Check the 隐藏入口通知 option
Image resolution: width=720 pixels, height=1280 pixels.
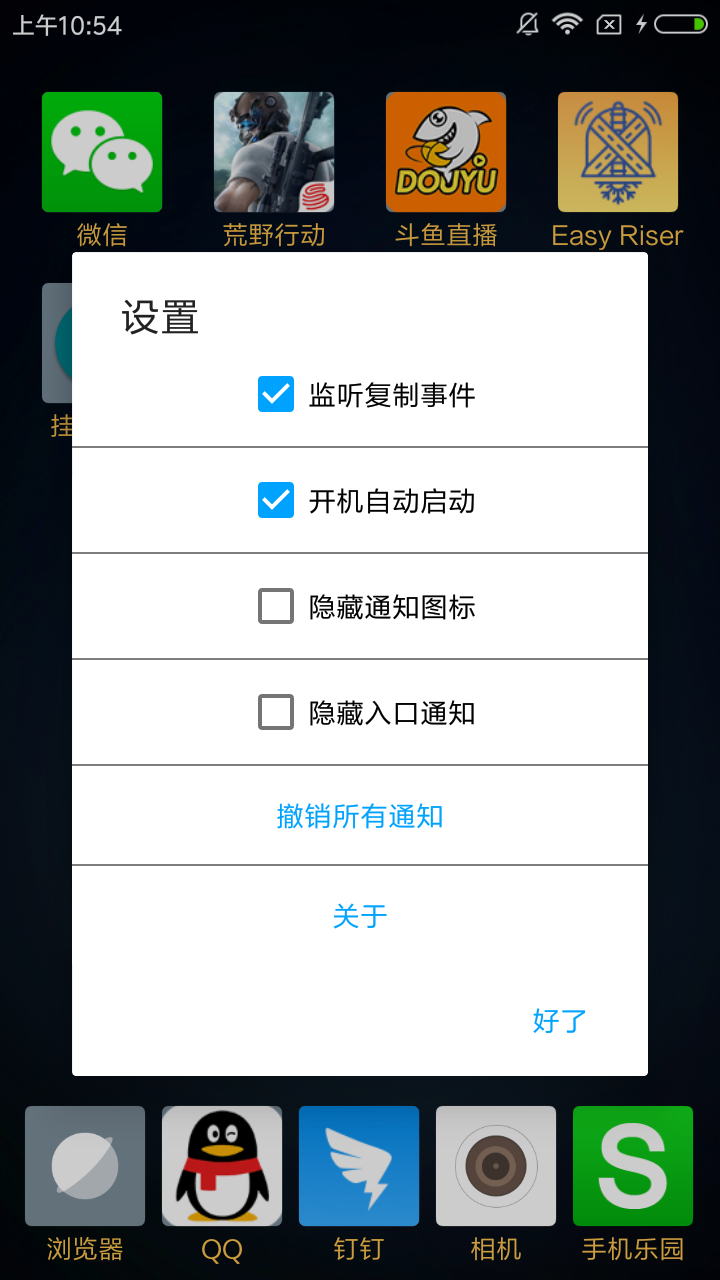coord(276,712)
